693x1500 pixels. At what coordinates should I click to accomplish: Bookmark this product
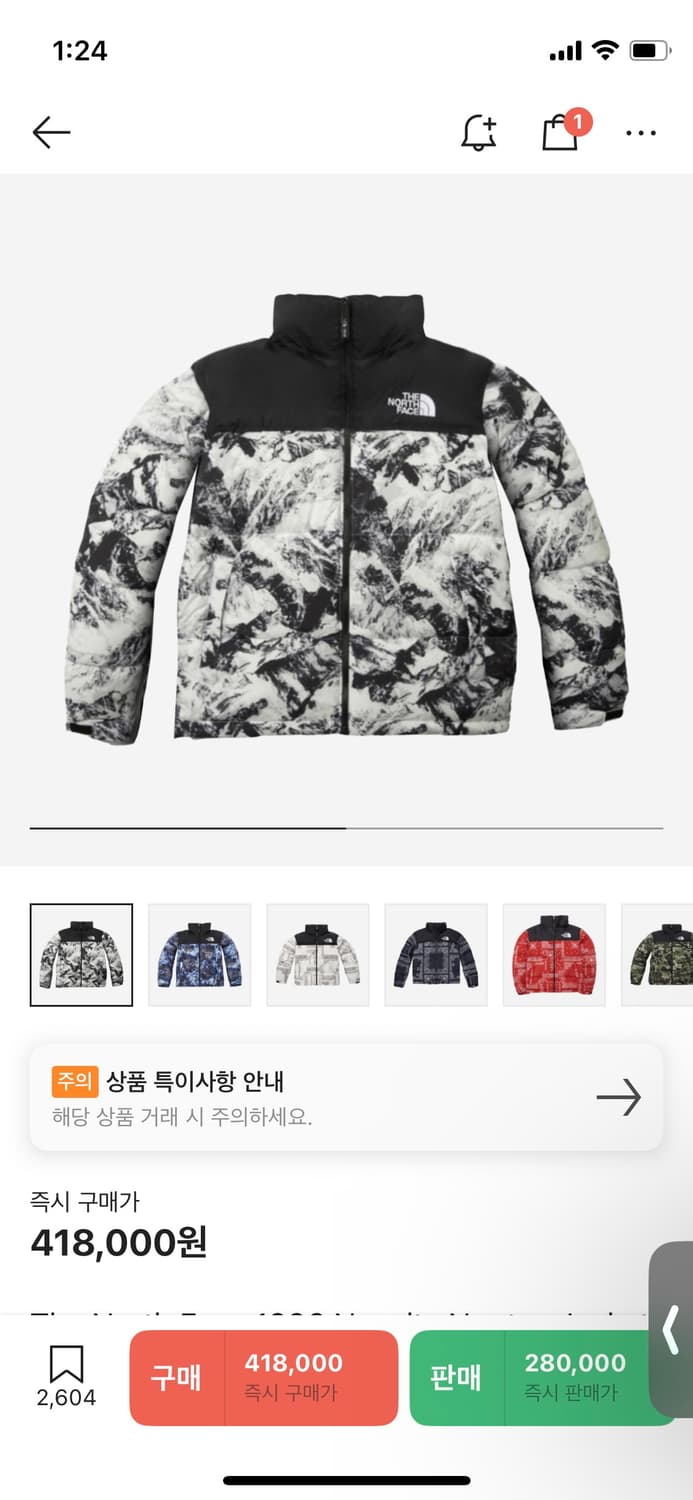[66, 1376]
